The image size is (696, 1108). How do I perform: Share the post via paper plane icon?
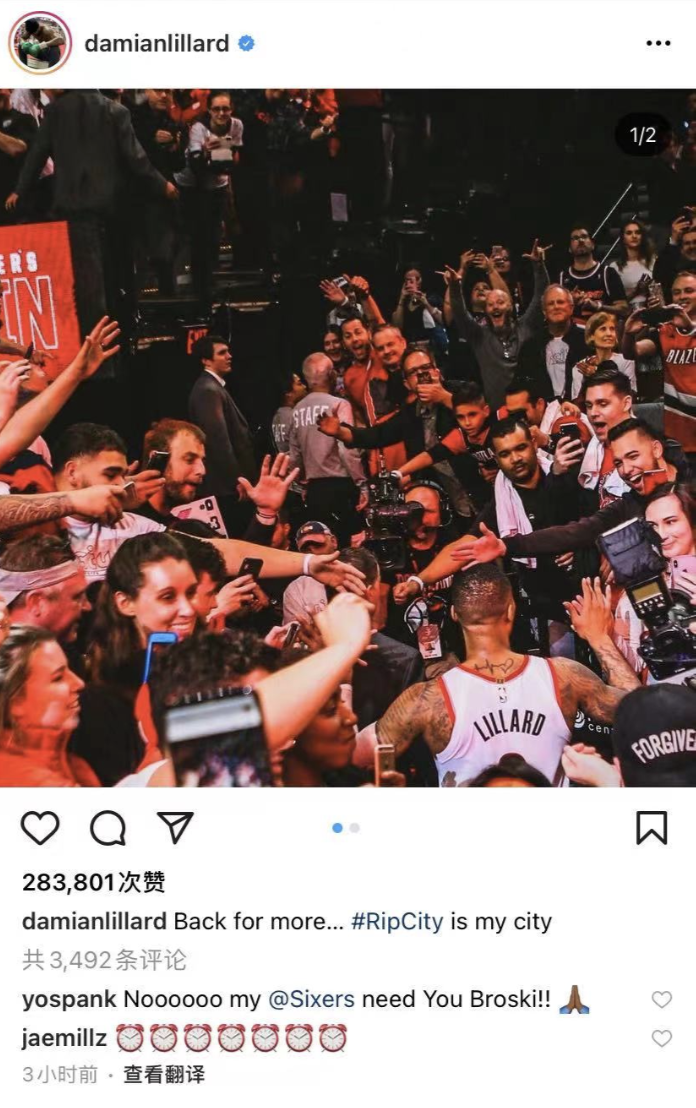tap(175, 828)
